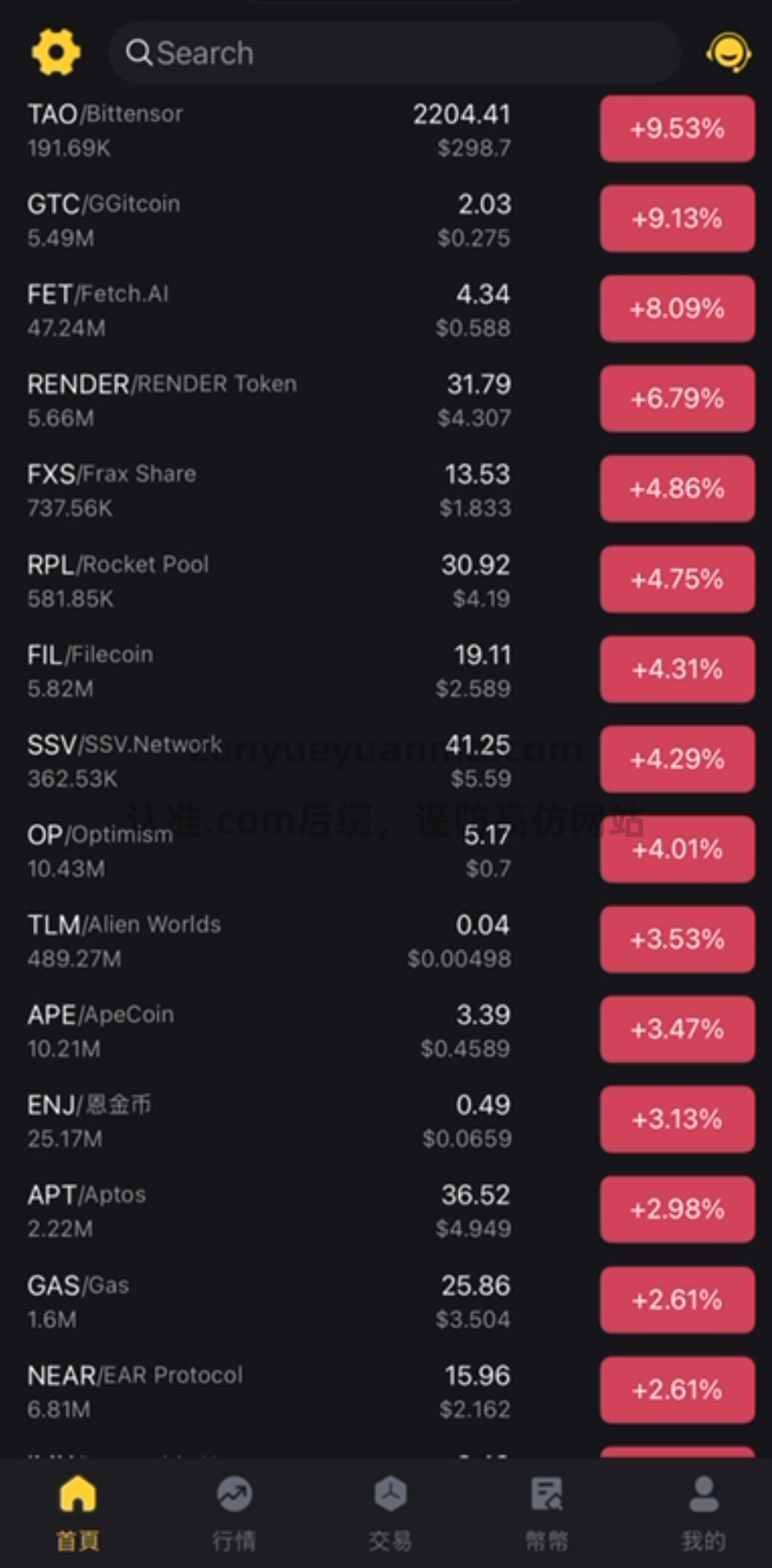Tap the Search field
This screenshot has width=772, height=1568.
pos(394,53)
